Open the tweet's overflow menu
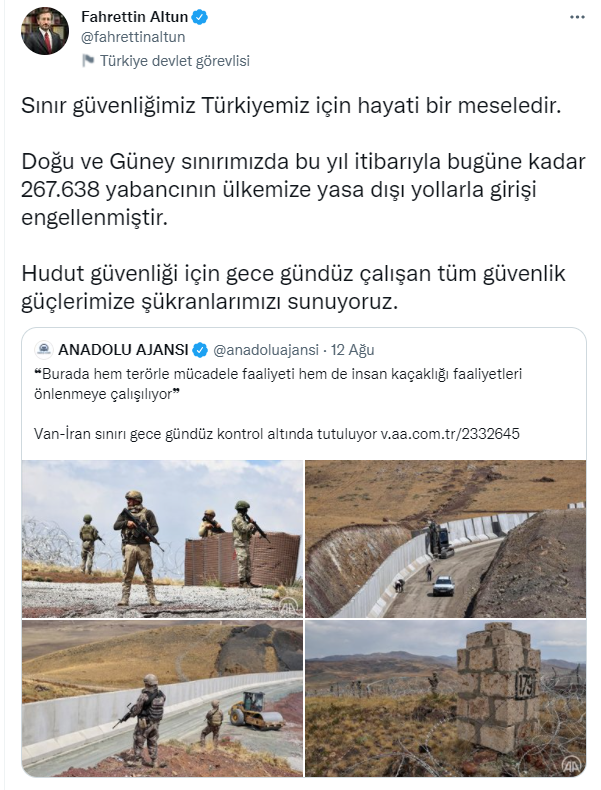Screen dimensions: 601x790 tap(577, 18)
